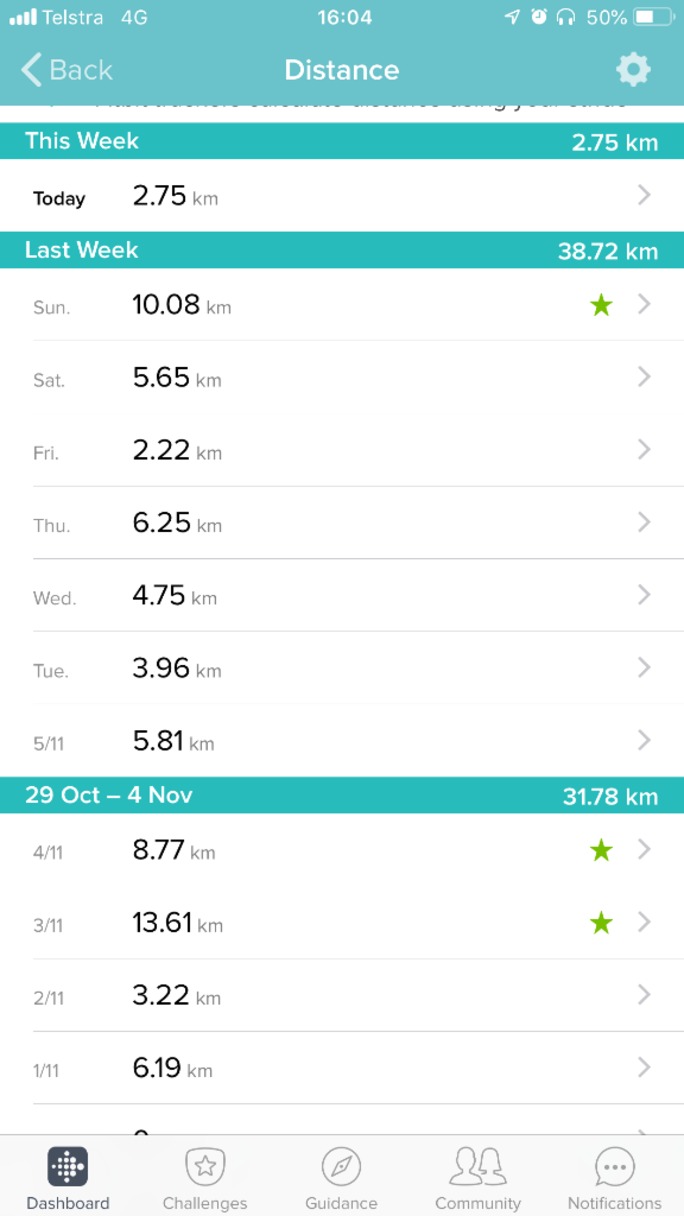The image size is (684, 1216).
Task: Open Today's 2.75 km distance entry
Action: click(342, 196)
